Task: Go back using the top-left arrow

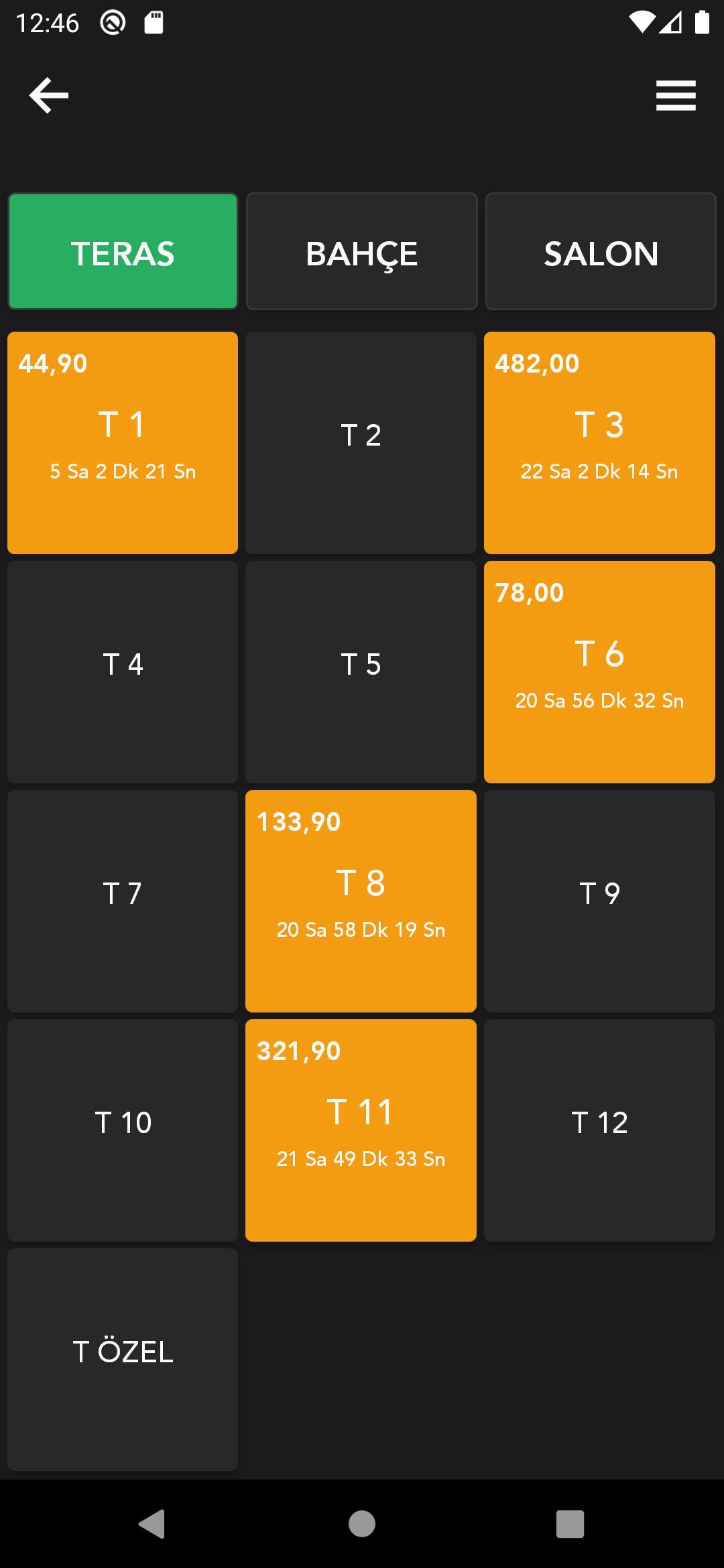Action: click(x=49, y=95)
